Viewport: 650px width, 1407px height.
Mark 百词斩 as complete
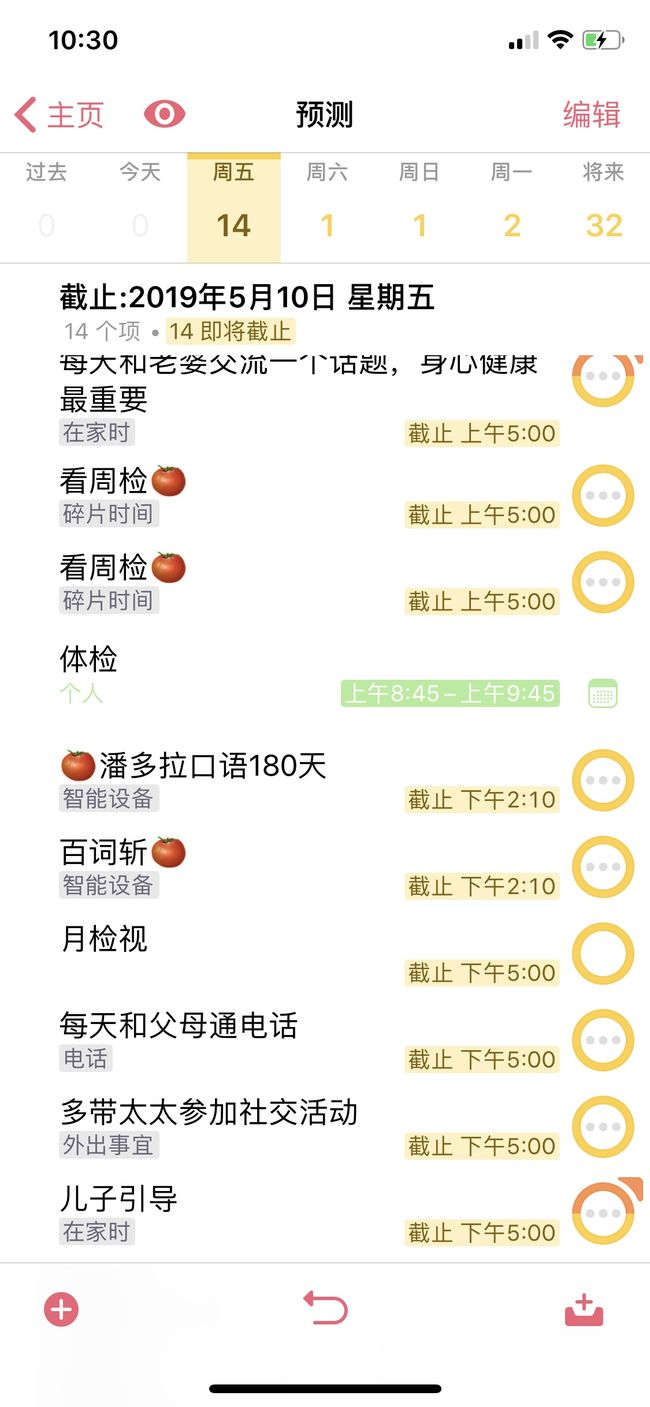point(603,867)
